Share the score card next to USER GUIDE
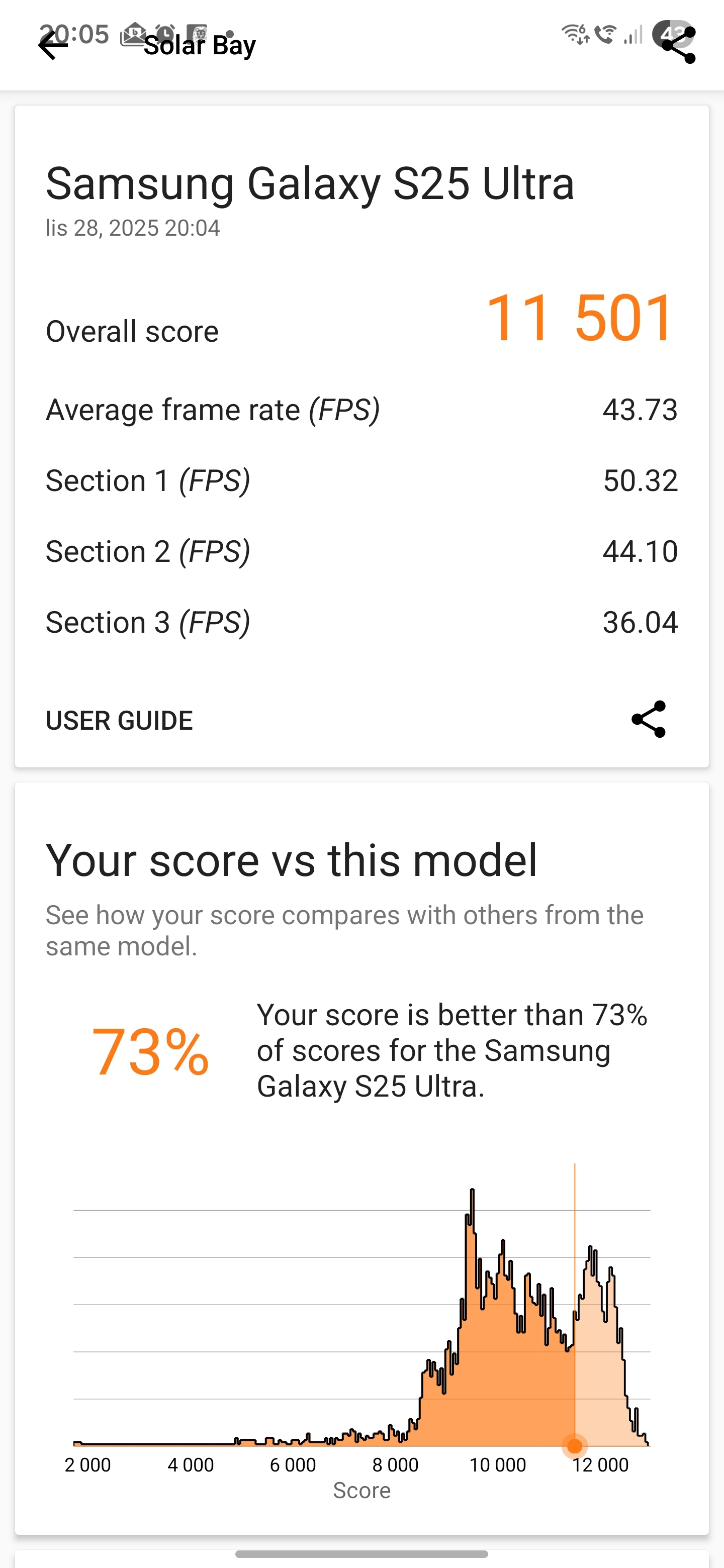Viewport: 724px width, 1568px height. (x=649, y=720)
